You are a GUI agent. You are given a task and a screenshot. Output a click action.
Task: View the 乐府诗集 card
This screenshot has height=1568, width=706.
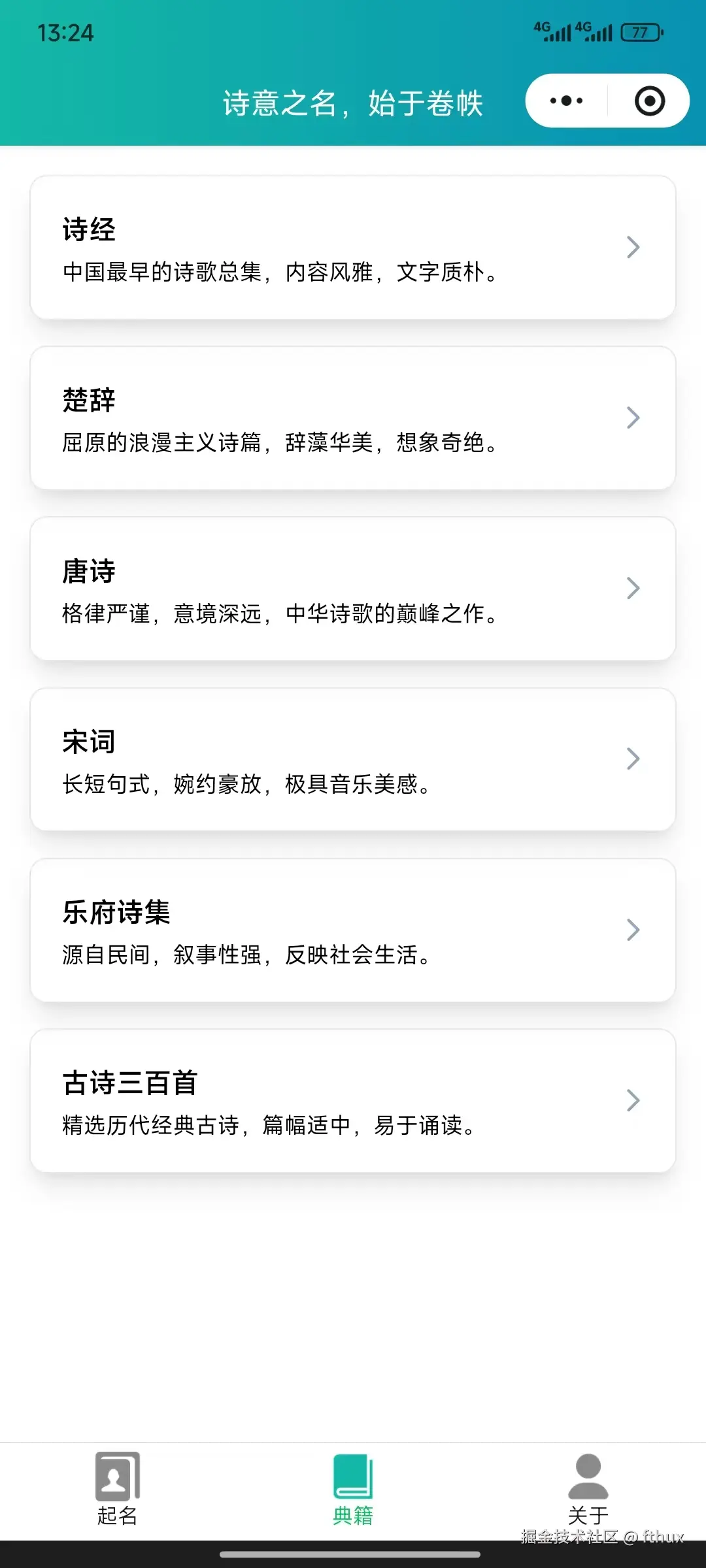click(353, 930)
